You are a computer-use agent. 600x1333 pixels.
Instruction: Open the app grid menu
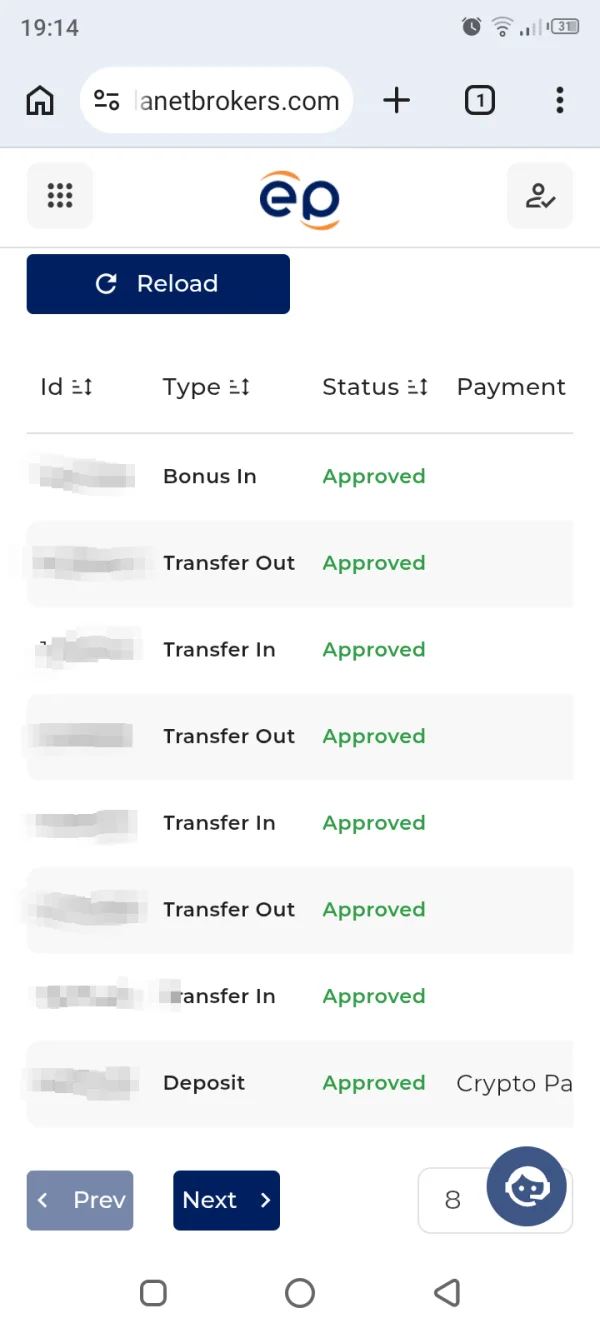tap(60, 196)
